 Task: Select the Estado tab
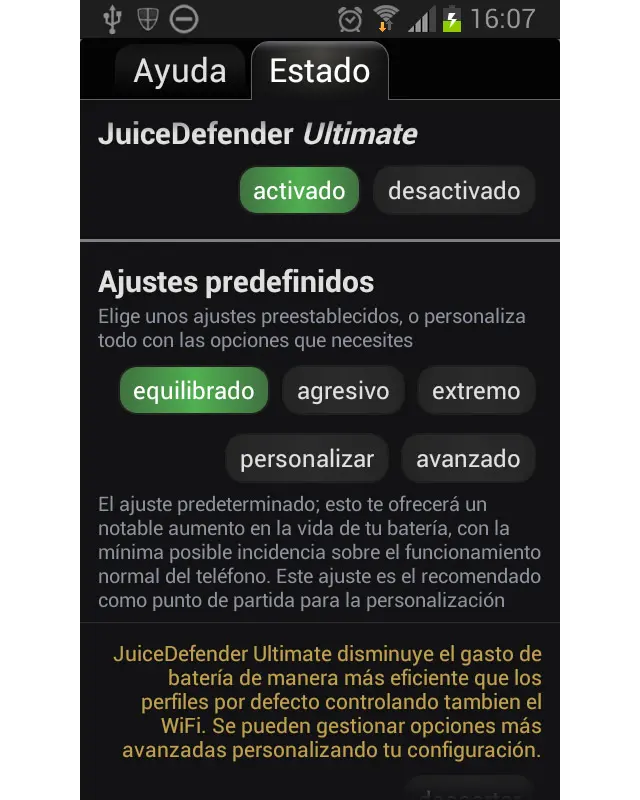point(320,72)
